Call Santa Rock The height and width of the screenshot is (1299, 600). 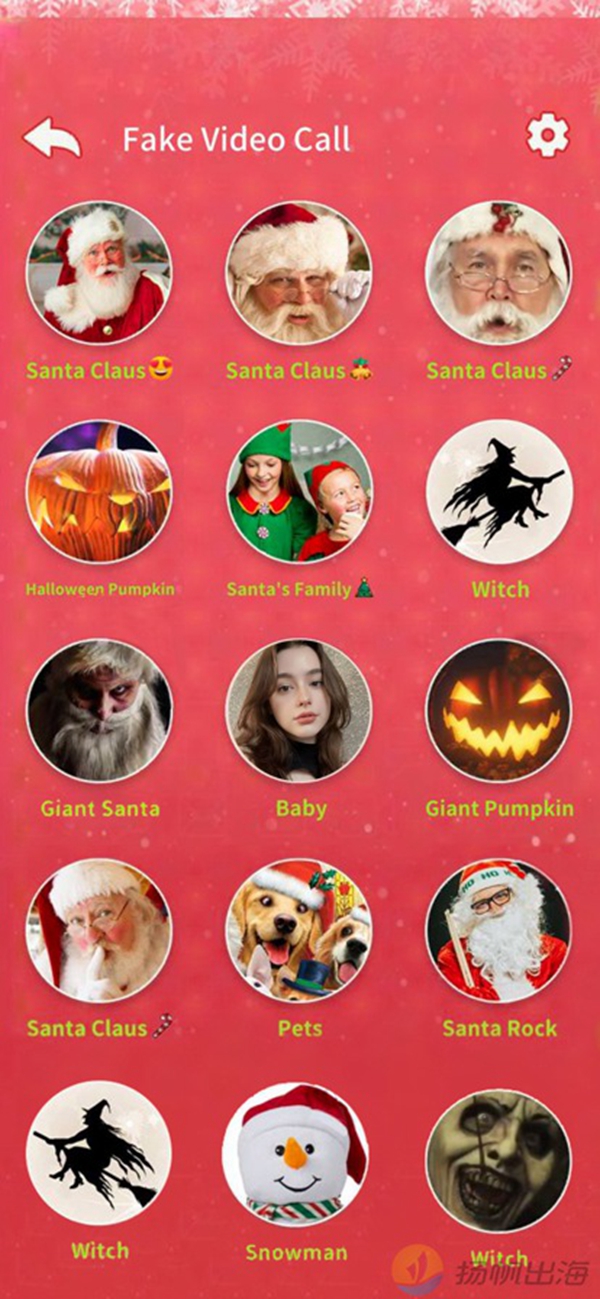(x=498, y=931)
